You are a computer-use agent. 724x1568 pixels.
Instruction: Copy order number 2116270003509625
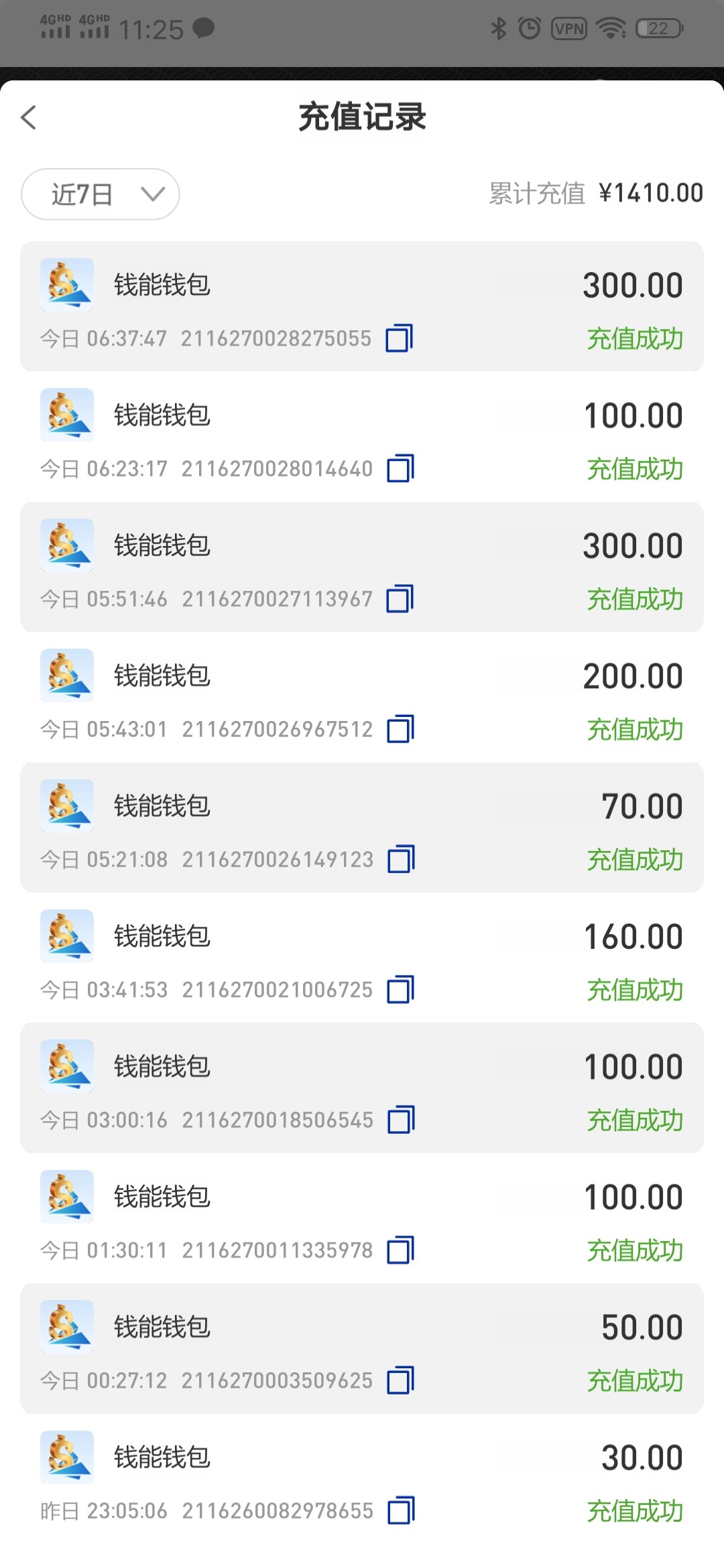(x=401, y=1380)
